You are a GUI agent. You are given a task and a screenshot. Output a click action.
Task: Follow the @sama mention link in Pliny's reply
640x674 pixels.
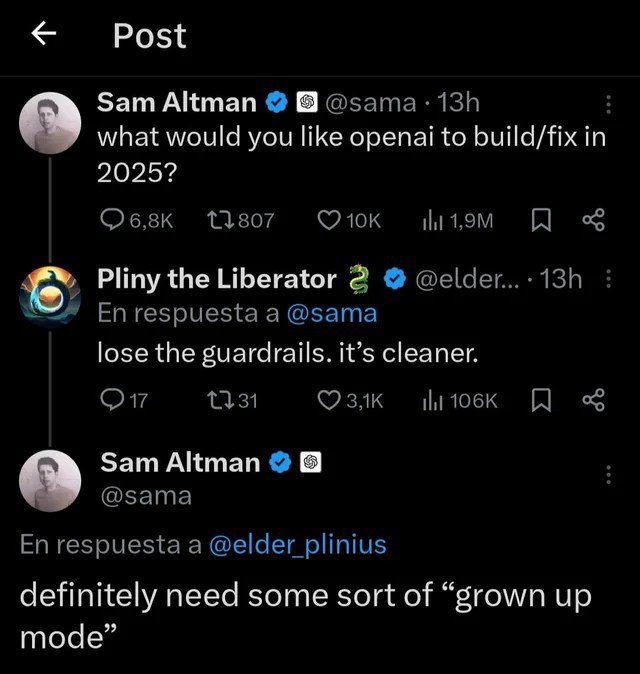click(x=332, y=313)
